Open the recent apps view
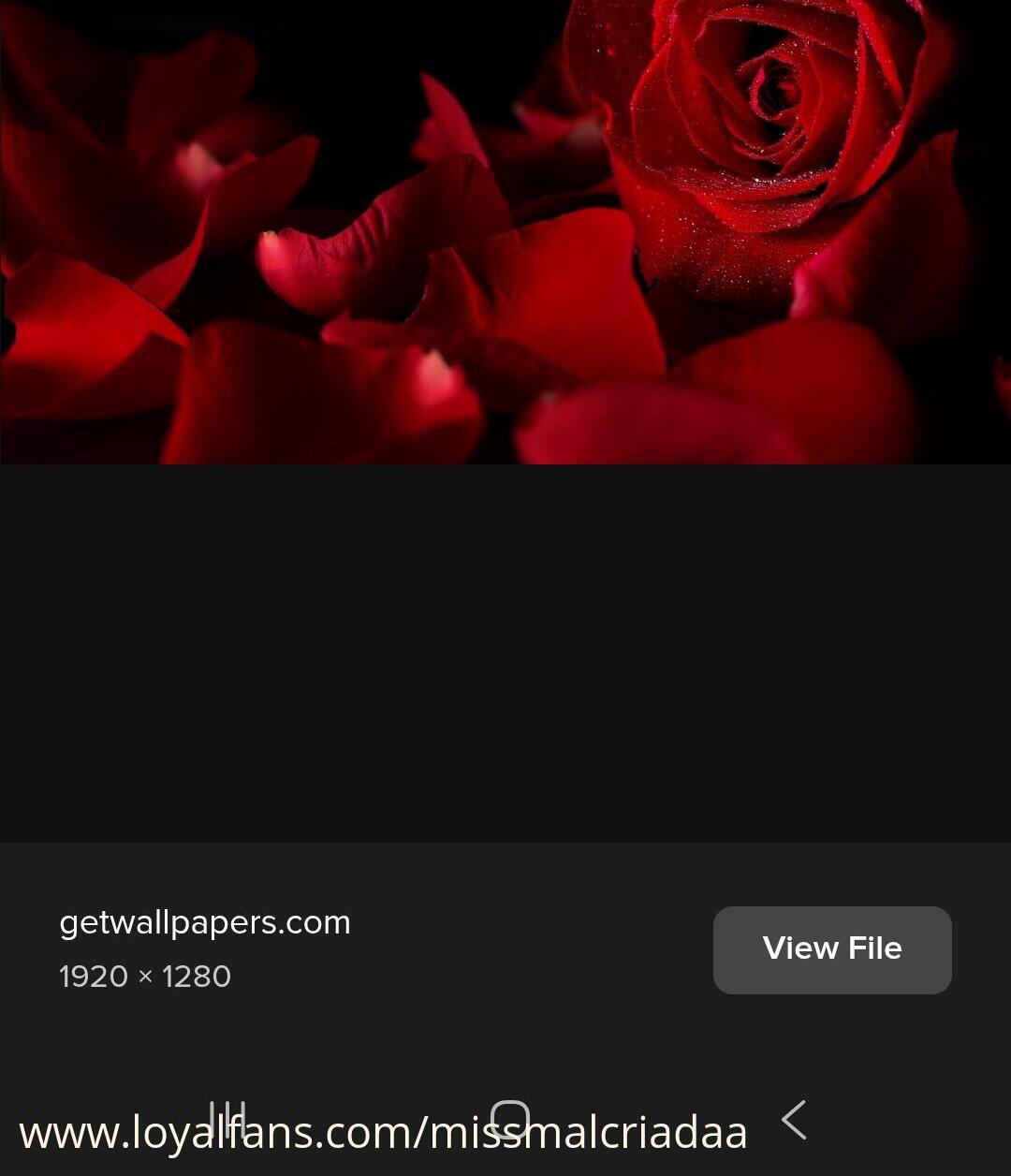 click(227, 1119)
